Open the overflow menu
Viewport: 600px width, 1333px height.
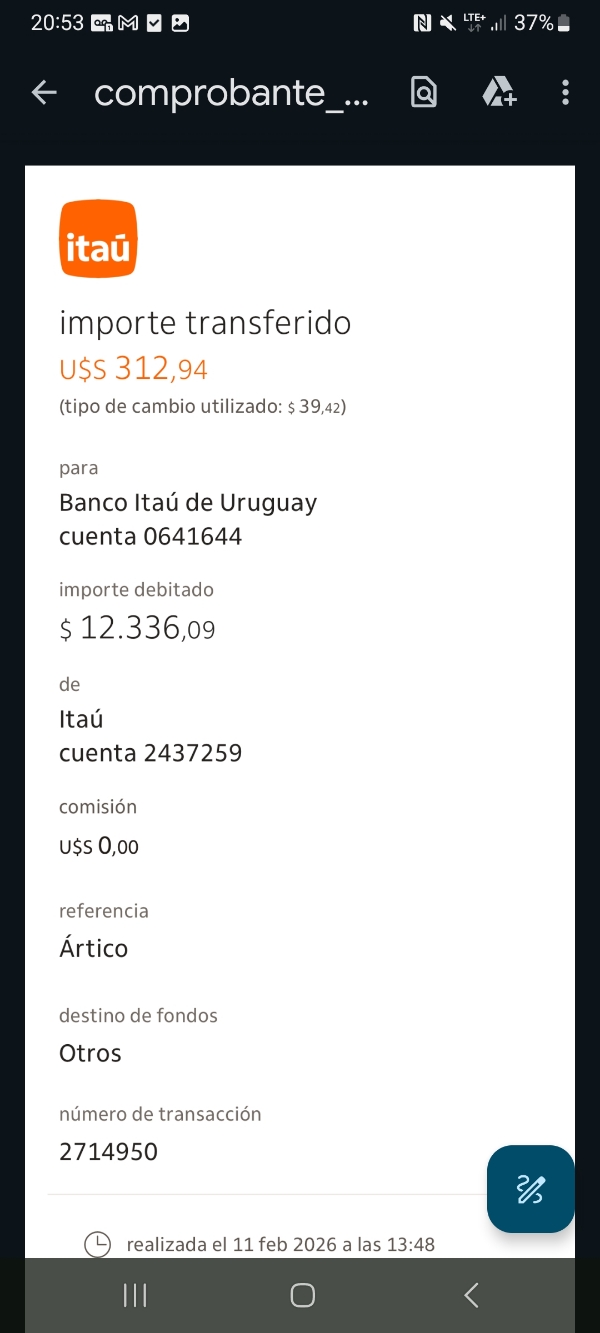[x=565, y=93]
